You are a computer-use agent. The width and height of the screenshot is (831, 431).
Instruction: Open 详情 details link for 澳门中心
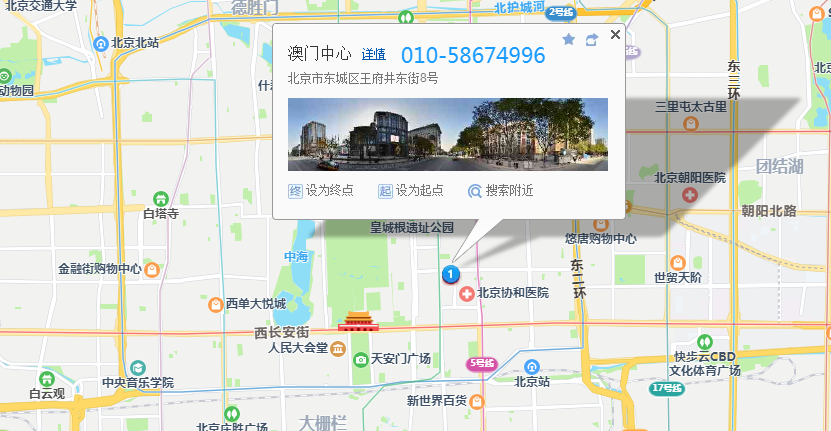pos(373,54)
